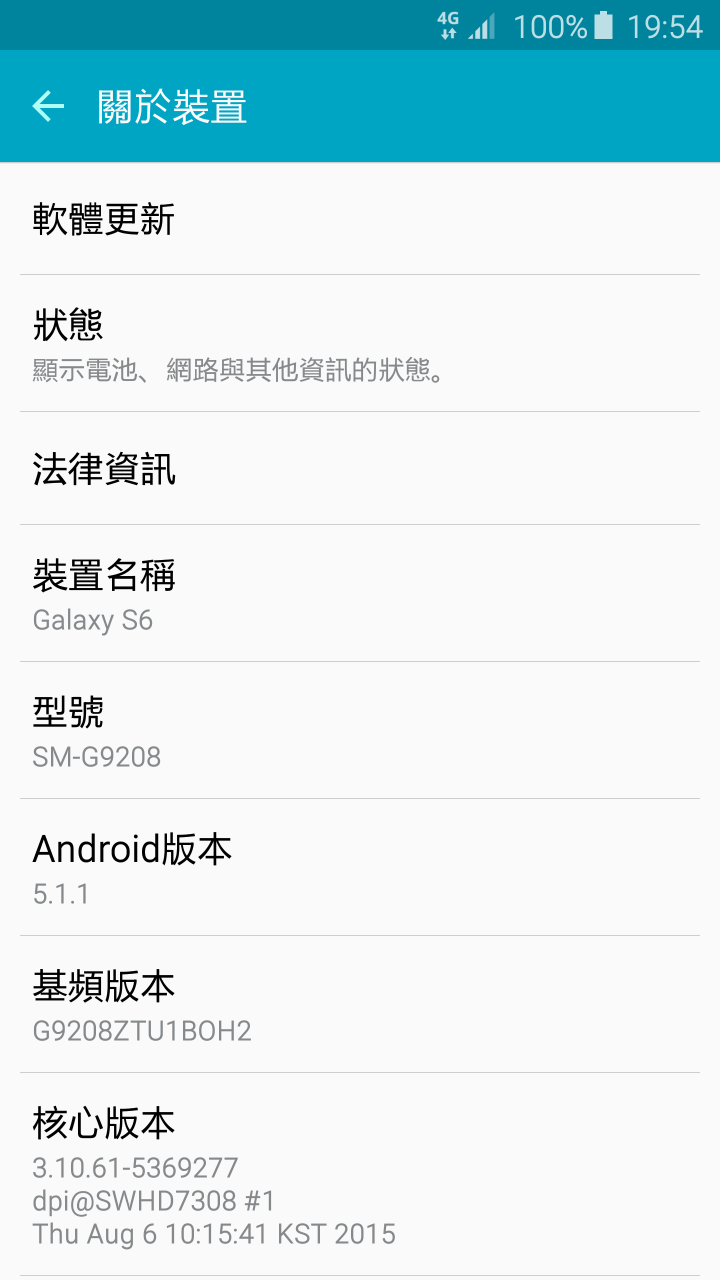Tap the 核心版本 row
The width and height of the screenshot is (720, 1280).
point(360,1175)
